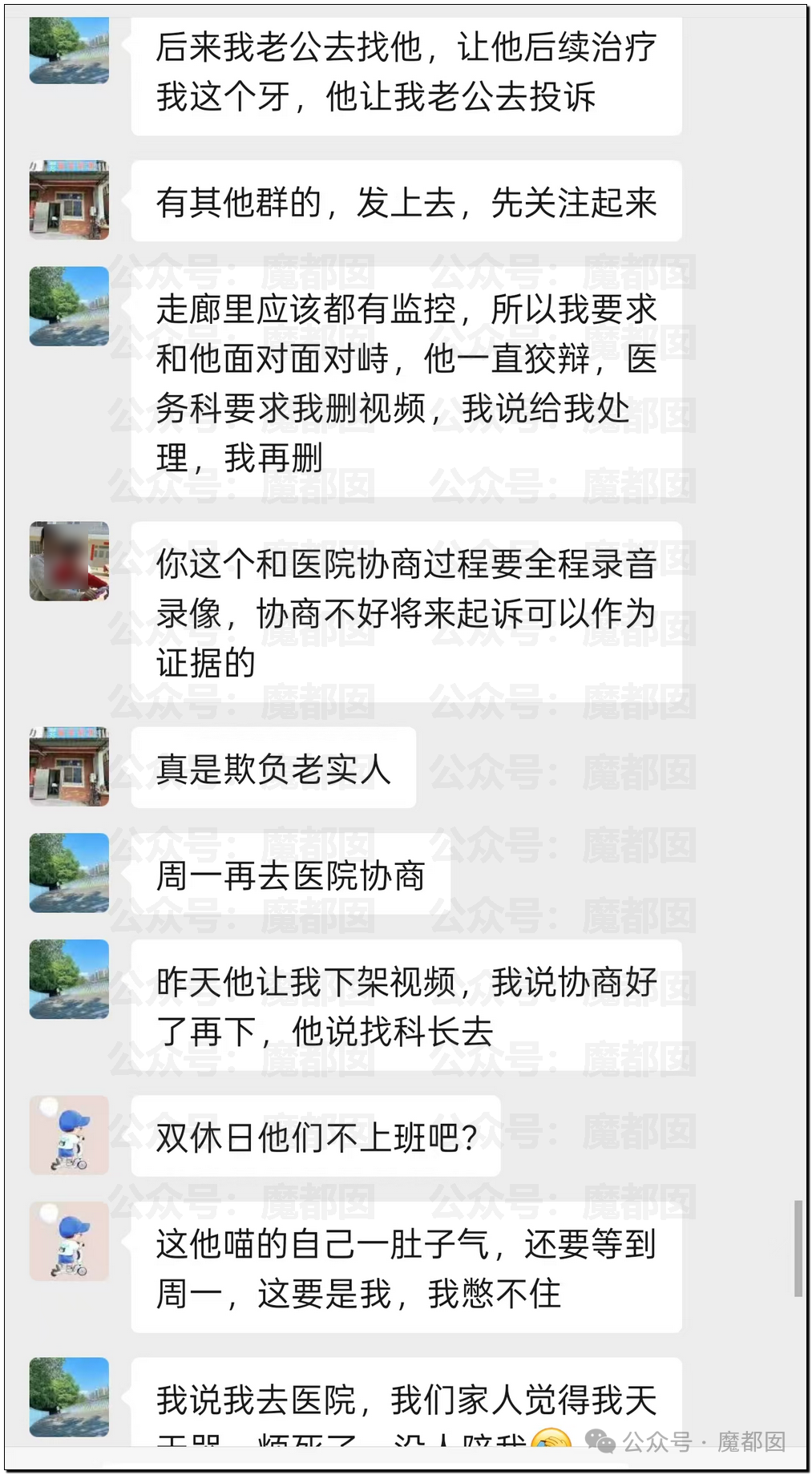The image size is (812, 1475).
Task: Tap avatar next to '周一再去医院协商'
Action: pyautogui.click(x=69, y=873)
